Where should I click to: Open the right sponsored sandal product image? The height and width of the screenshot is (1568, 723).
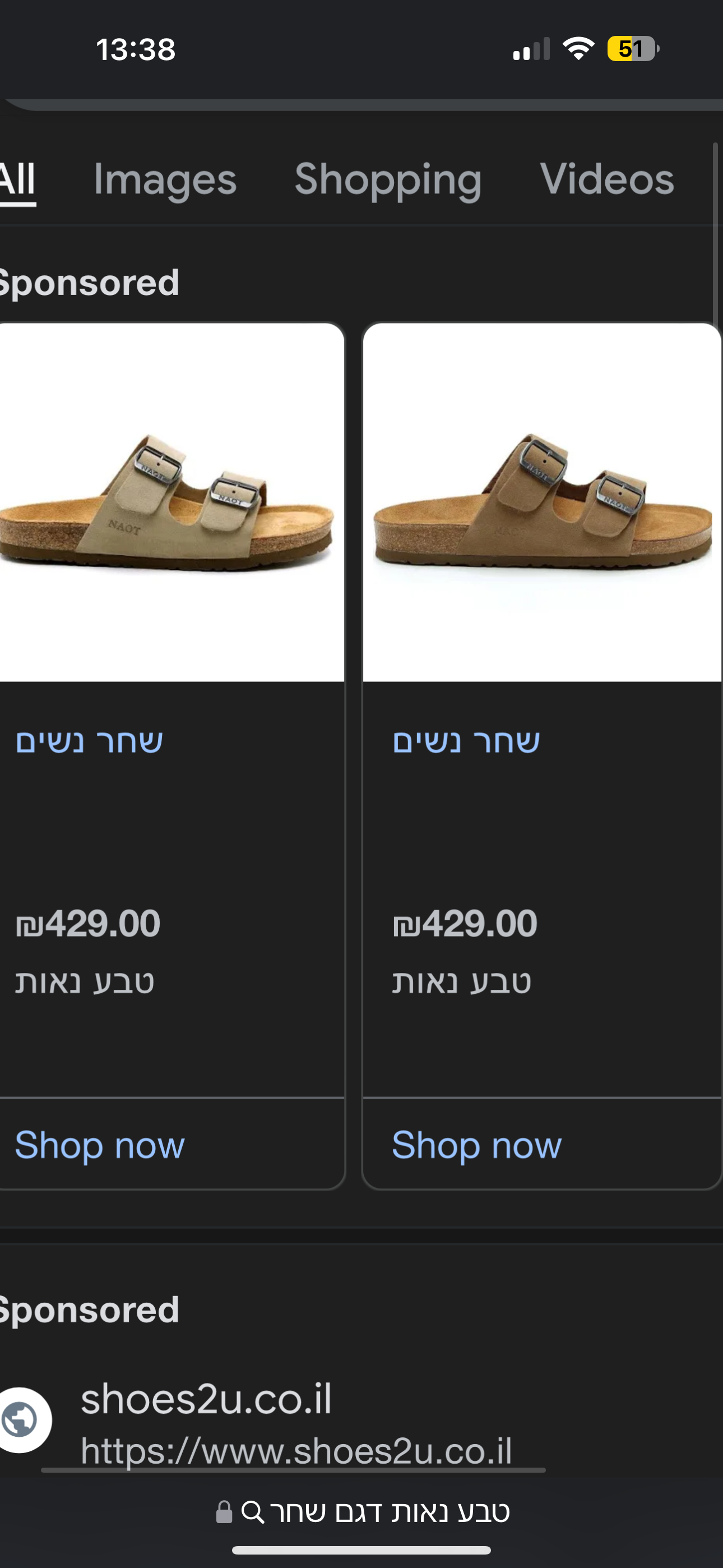pos(541,502)
